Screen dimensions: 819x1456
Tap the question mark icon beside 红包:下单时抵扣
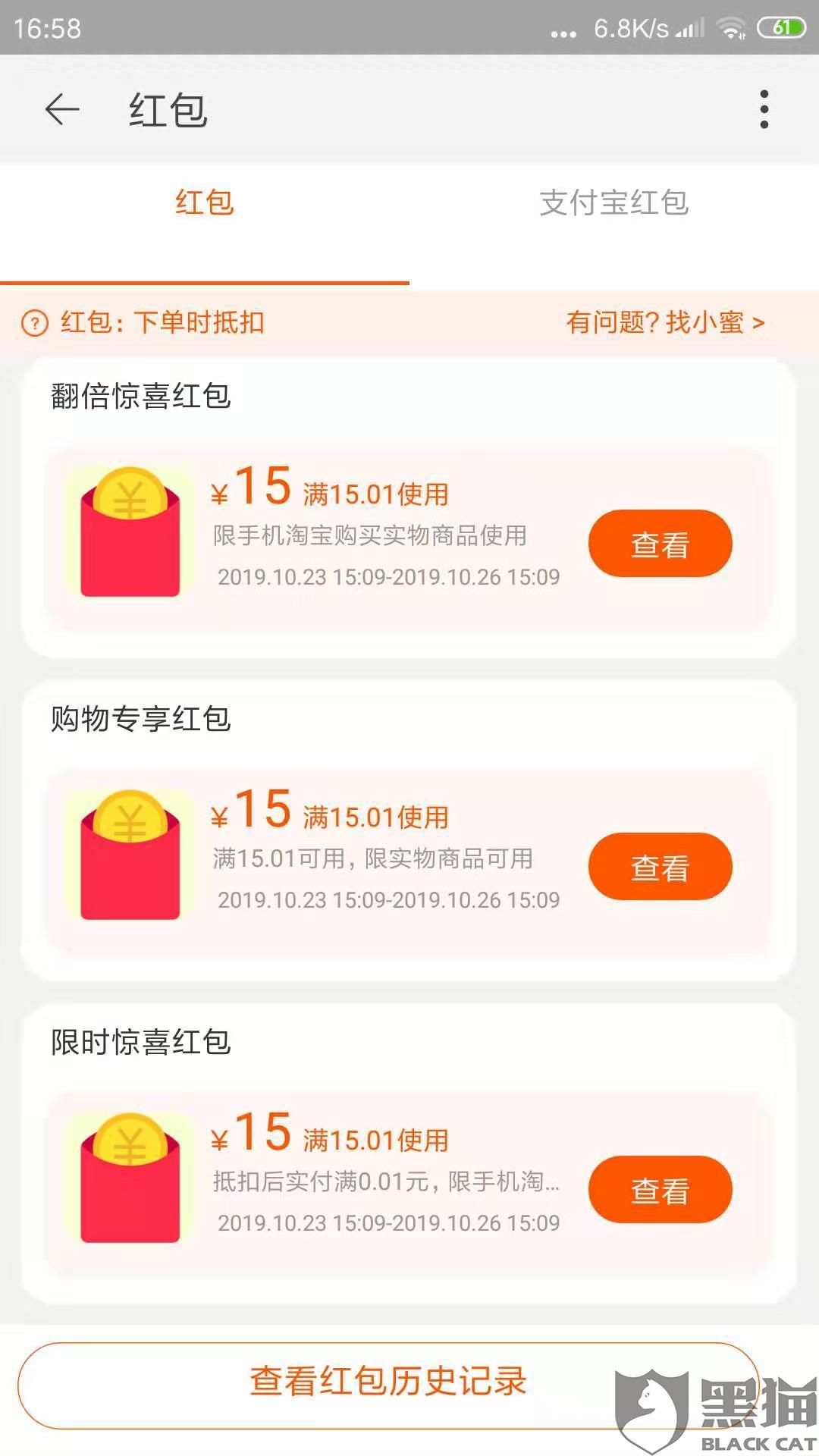coord(35,323)
